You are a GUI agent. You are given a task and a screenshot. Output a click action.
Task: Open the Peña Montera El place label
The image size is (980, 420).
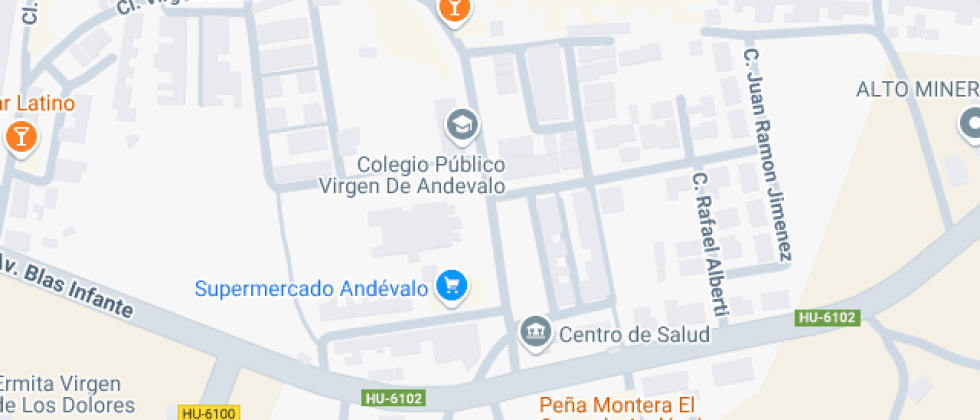coord(616,404)
